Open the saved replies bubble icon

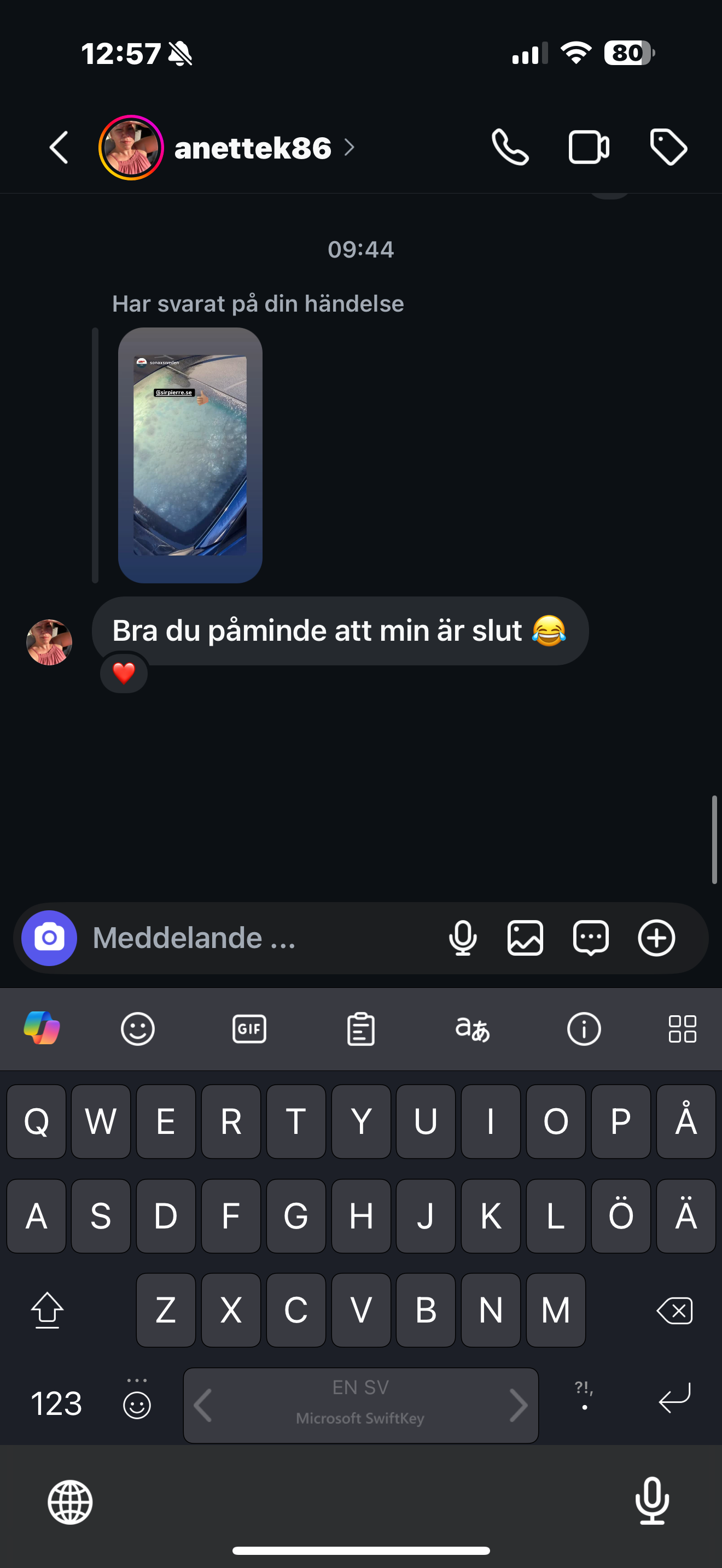pyautogui.click(x=591, y=938)
